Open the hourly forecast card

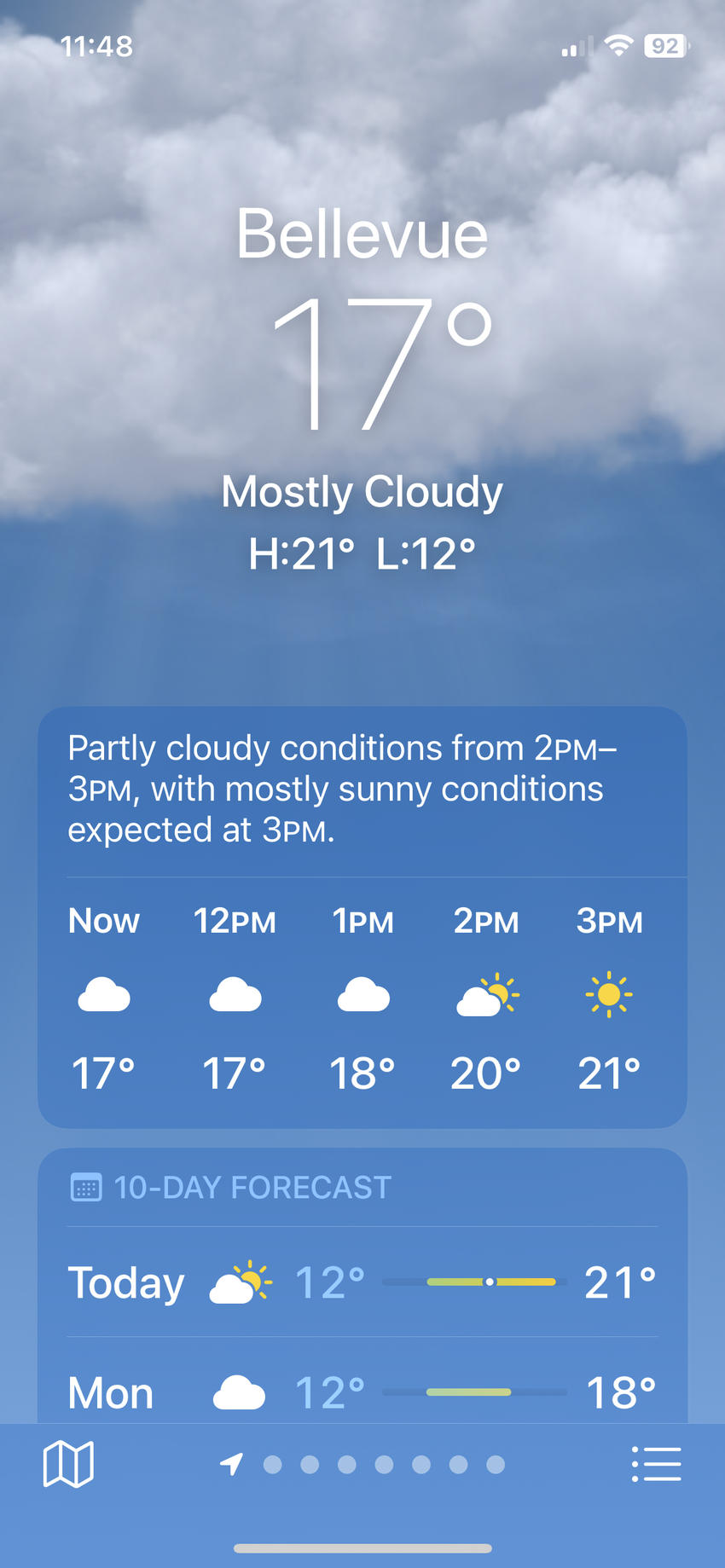[362, 998]
